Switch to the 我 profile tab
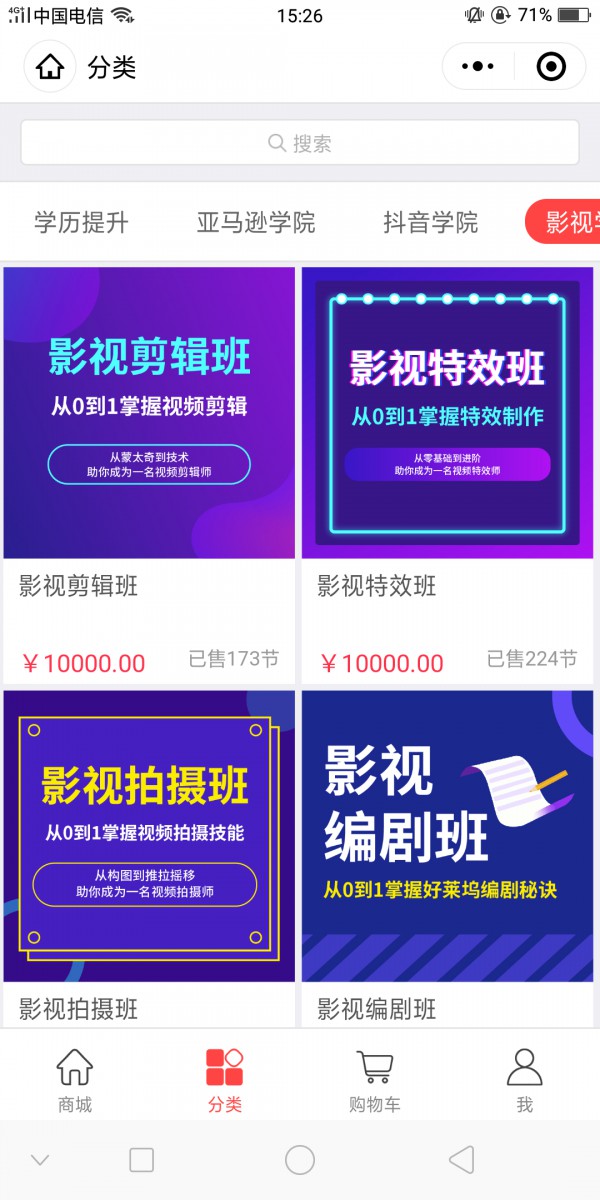Viewport: 600px width, 1200px height. coord(524,1080)
